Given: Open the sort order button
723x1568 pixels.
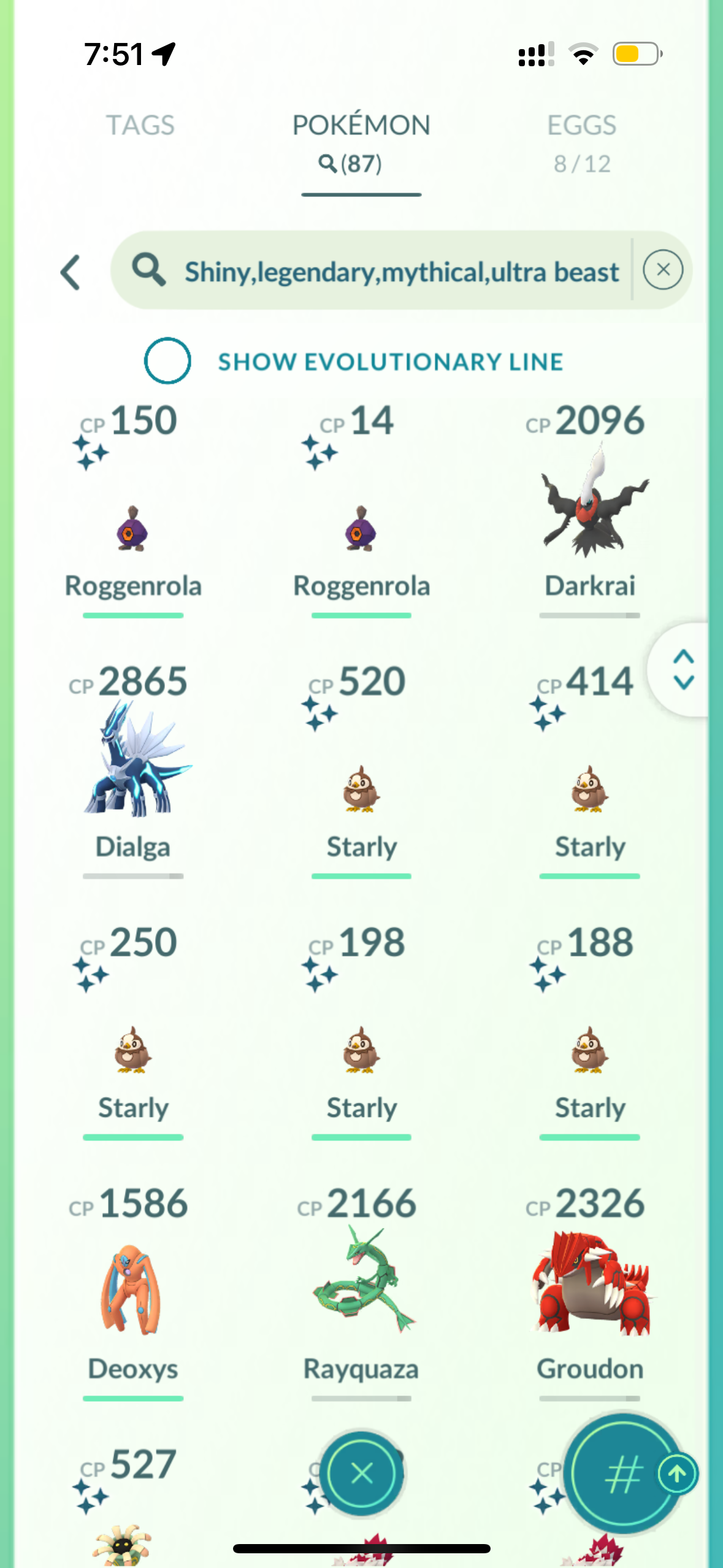Looking at the screenshot, I should [x=624, y=1474].
